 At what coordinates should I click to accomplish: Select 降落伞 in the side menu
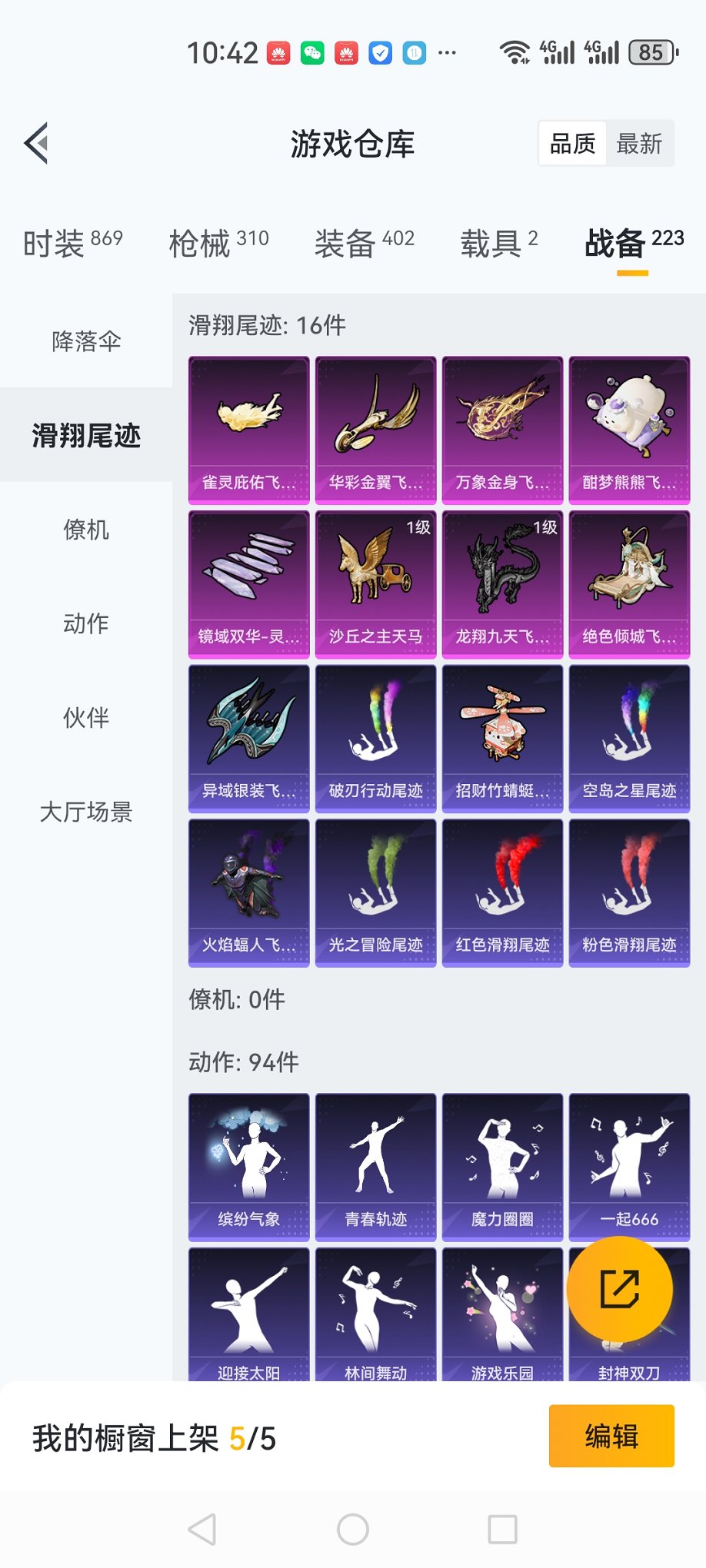86,341
